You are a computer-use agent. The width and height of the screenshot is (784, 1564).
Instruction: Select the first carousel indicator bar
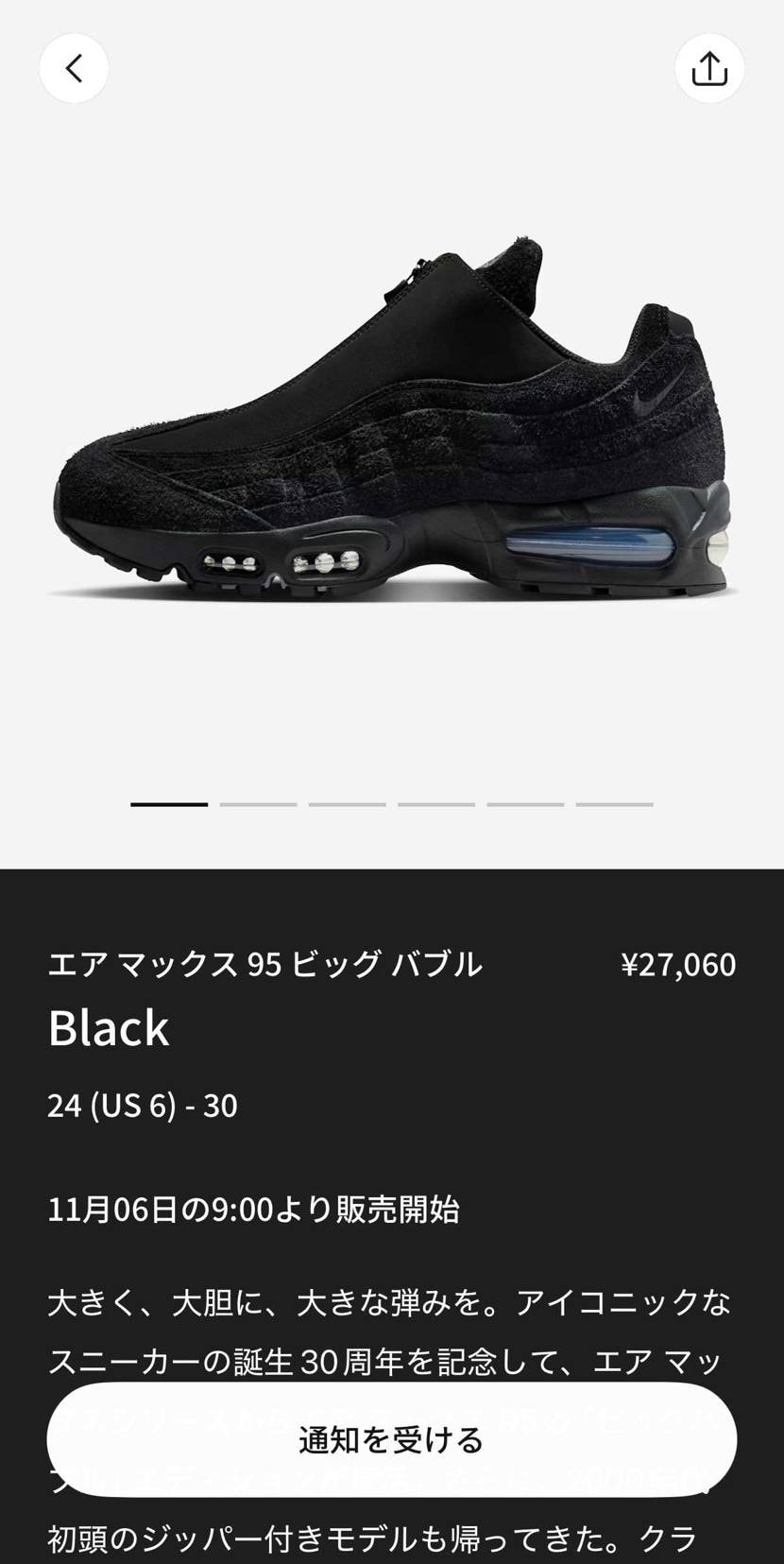[x=169, y=804]
